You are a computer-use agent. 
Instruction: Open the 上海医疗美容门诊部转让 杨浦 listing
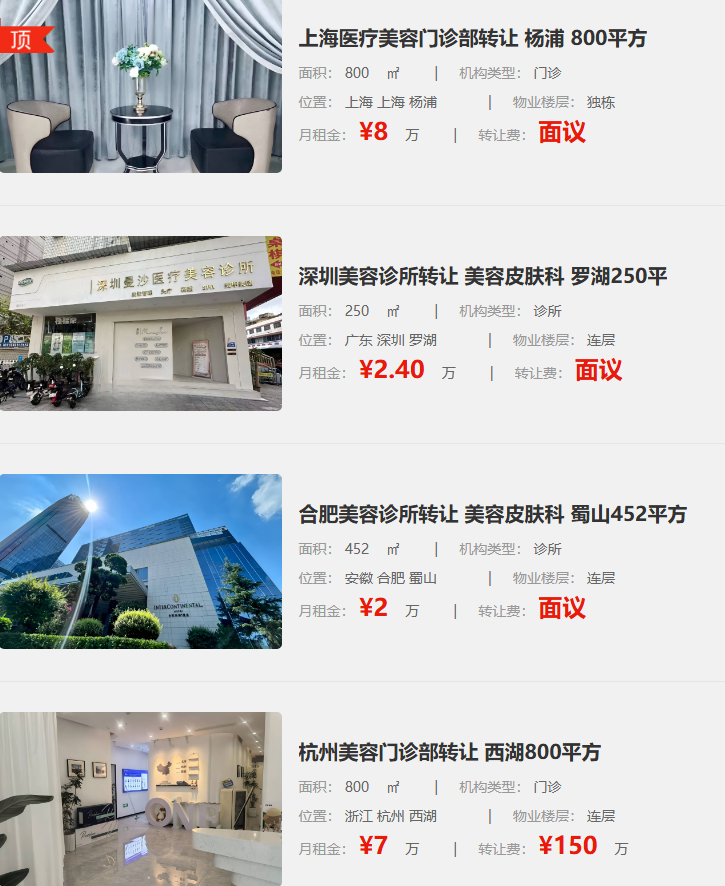coord(472,39)
